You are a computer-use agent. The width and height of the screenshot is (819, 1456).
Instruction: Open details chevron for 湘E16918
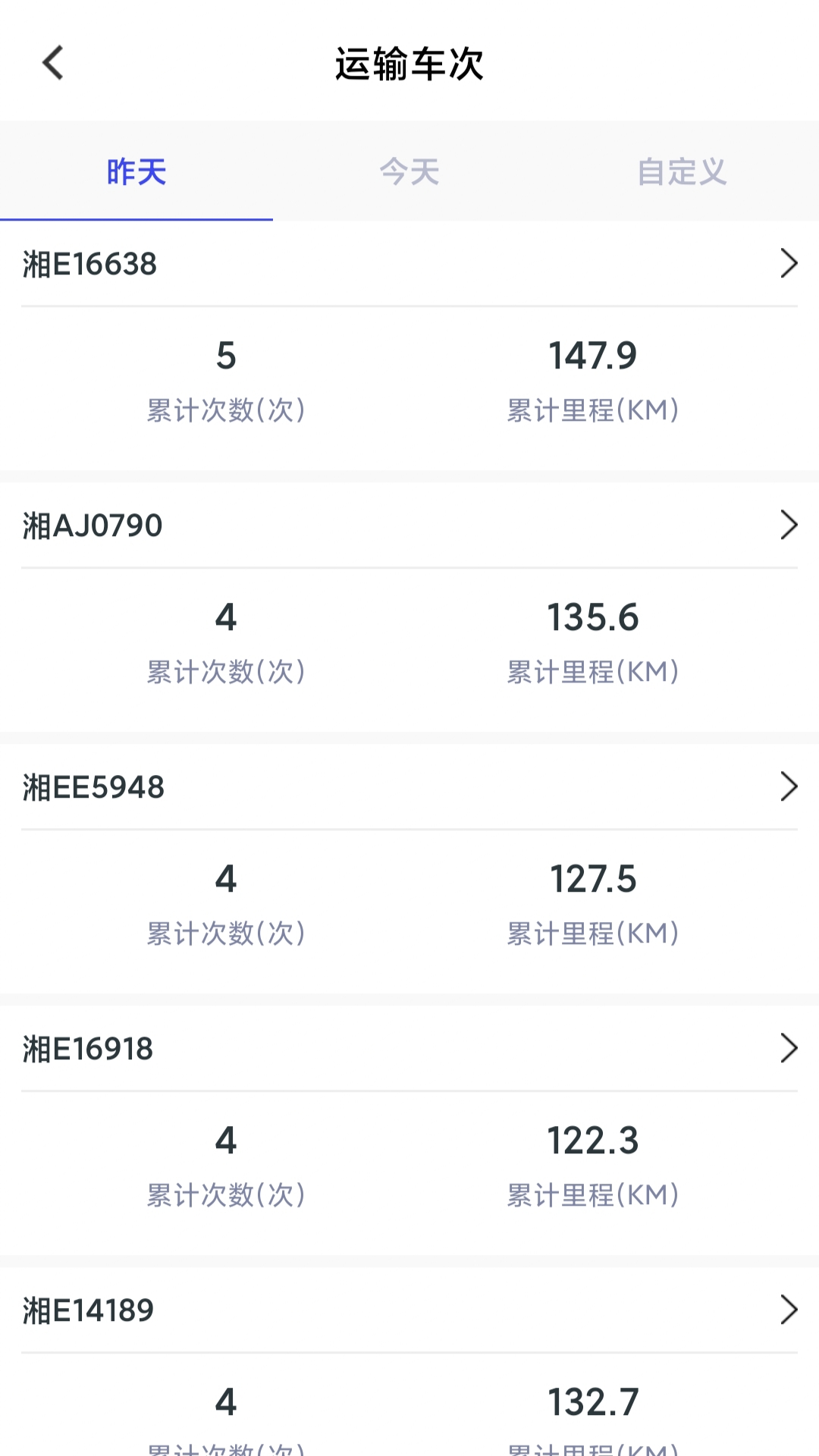tap(789, 1048)
